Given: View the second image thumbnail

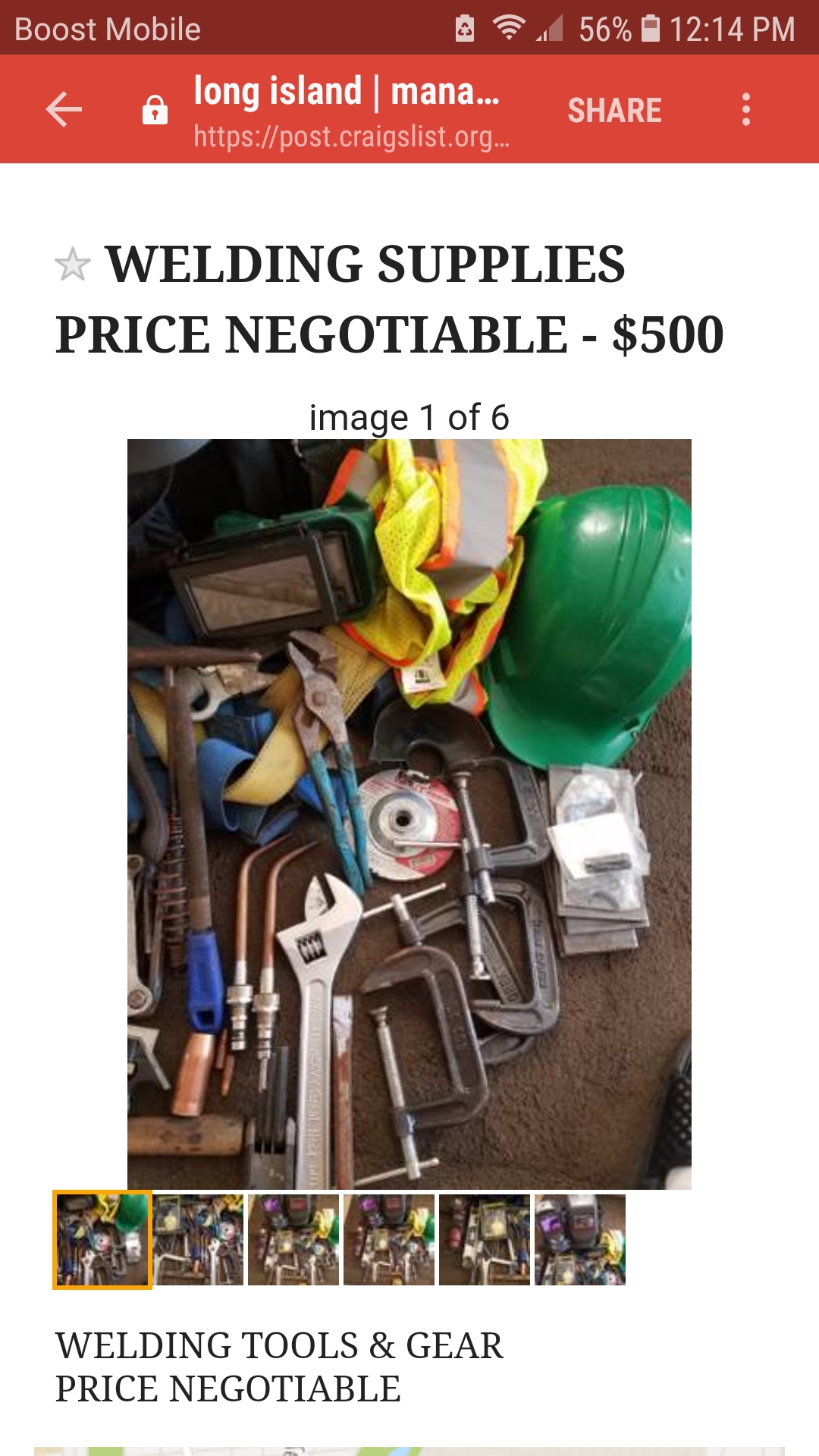Looking at the screenshot, I should tap(199, 1240).
